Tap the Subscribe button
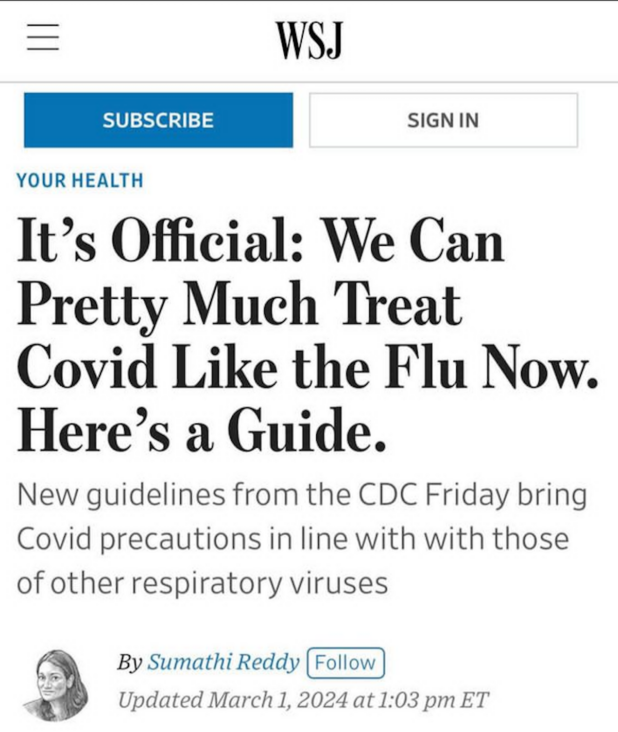Image resolution: width=618 pixels, height=732 pixels. [158, 120]
